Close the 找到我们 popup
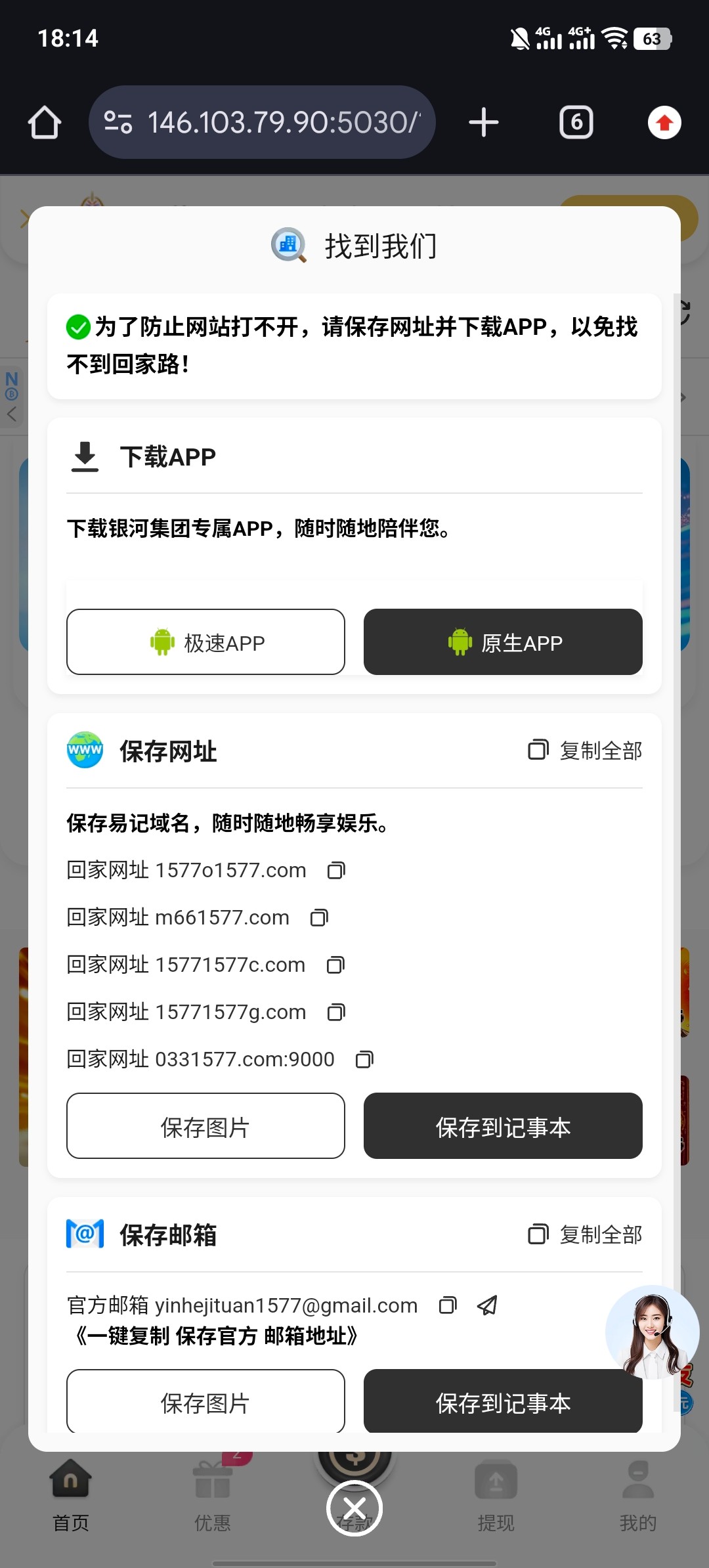 (x=354, y=1508)
